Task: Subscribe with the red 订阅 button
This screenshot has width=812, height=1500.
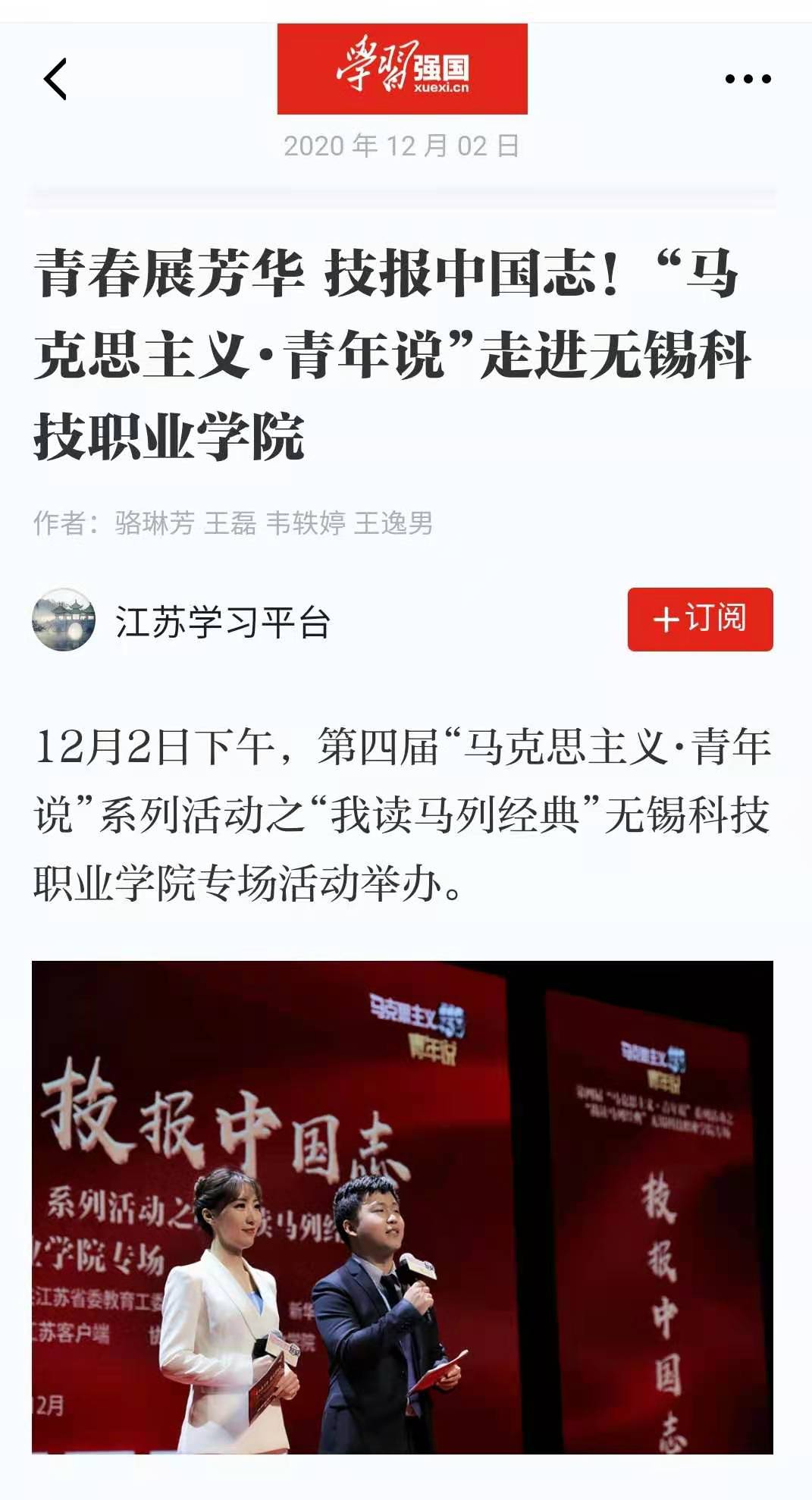Action: (700, 619)
